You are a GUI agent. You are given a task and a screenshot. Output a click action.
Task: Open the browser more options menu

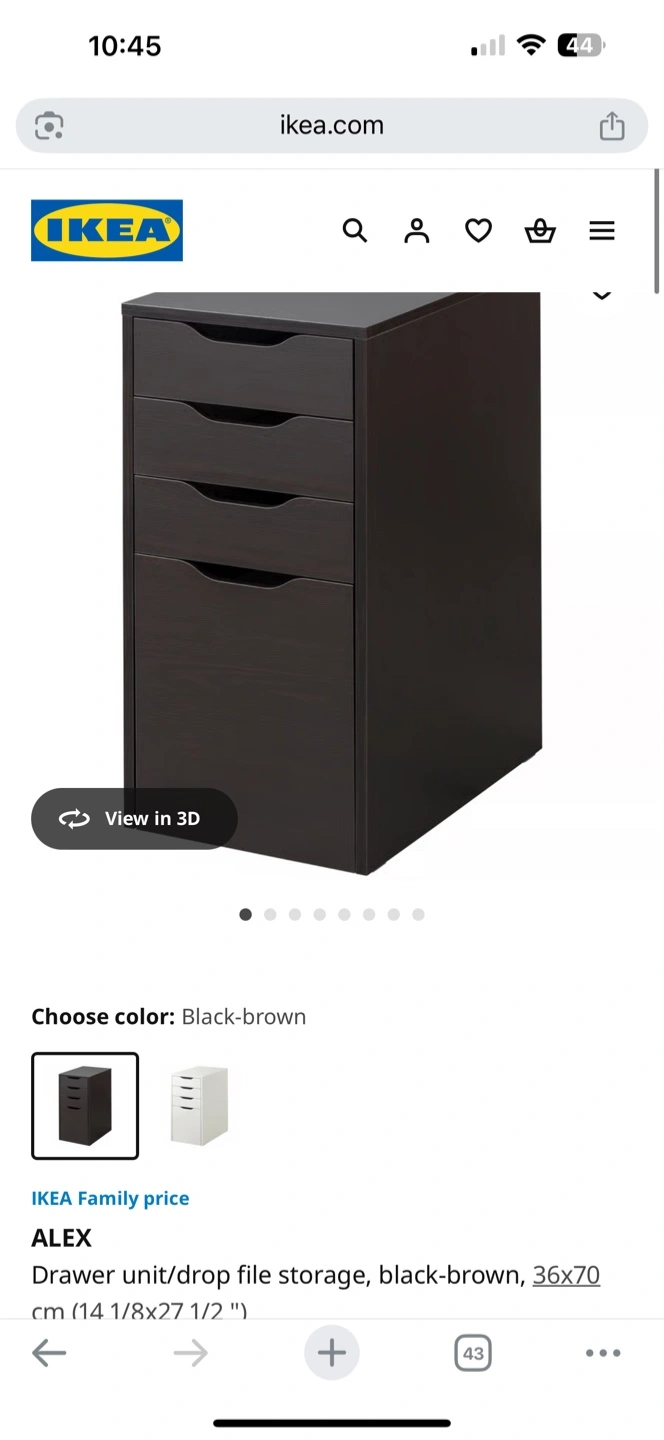click(x=602, y=1353)
